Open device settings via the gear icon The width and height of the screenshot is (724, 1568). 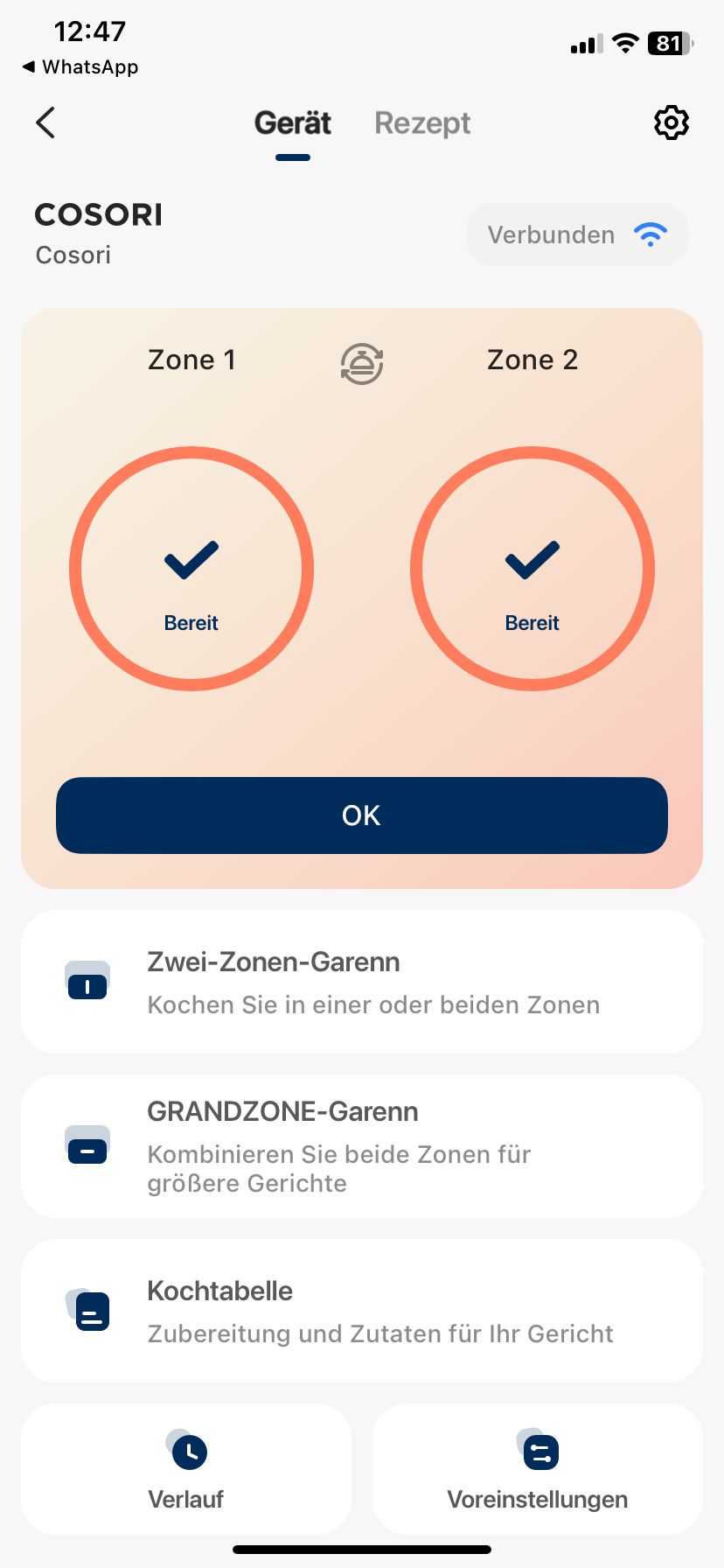click(671, 122)
